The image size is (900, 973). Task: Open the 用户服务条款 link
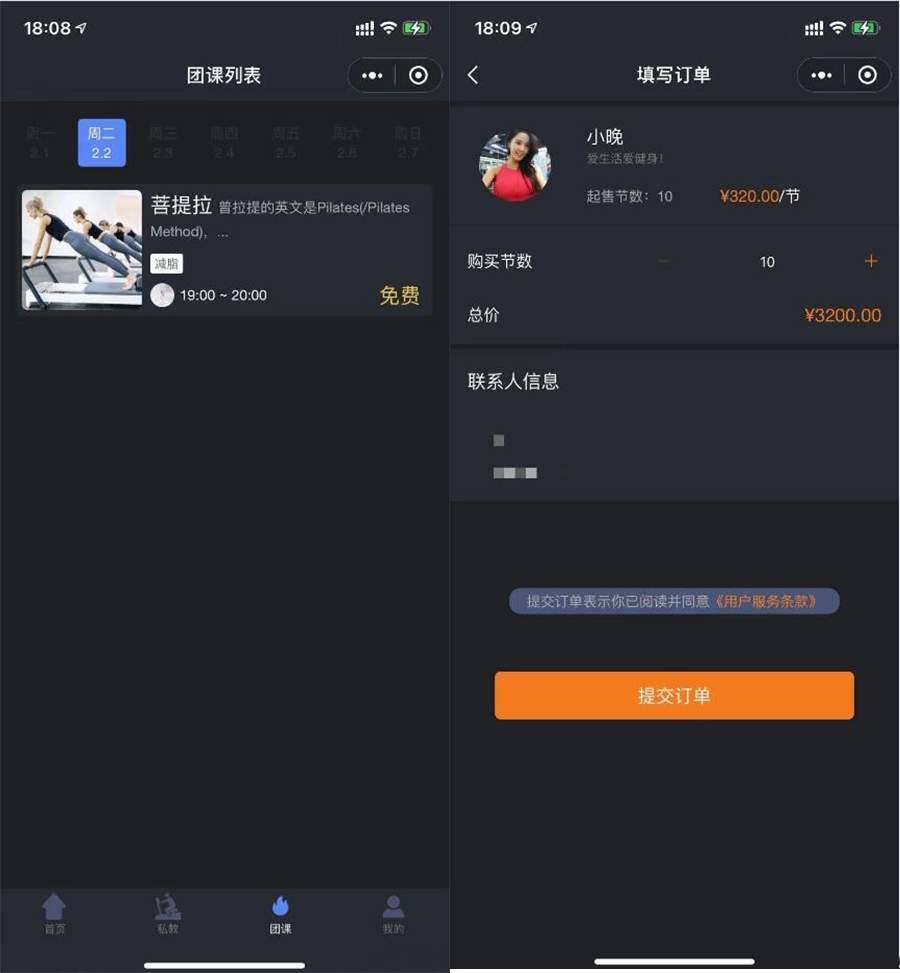pyautogui.click(x=766, y=601)
